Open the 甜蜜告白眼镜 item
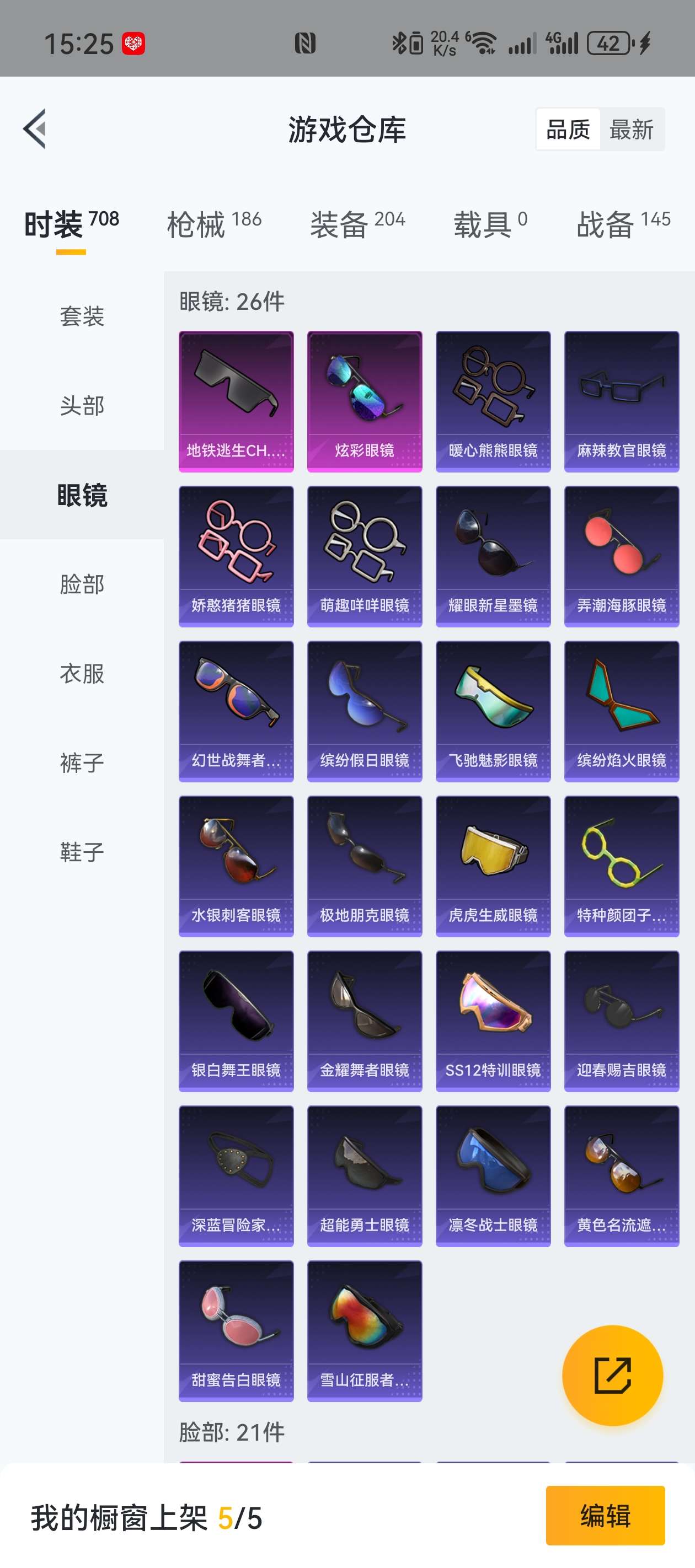Screen dimensions: 695x1568 (236, 1330)
